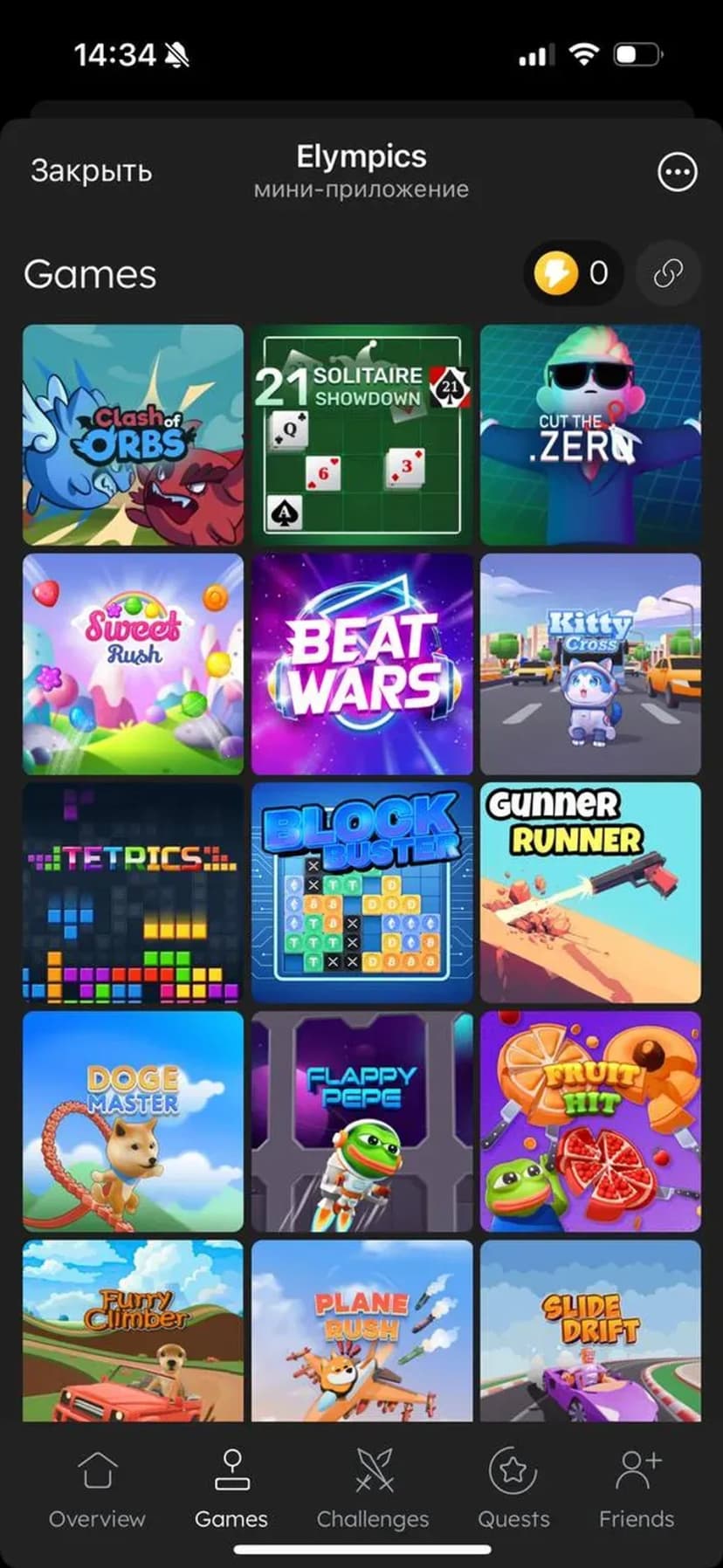This screenshot has width=723, height=1568.
Task: Switch to the Friends tab
Action: (637, 1489)
